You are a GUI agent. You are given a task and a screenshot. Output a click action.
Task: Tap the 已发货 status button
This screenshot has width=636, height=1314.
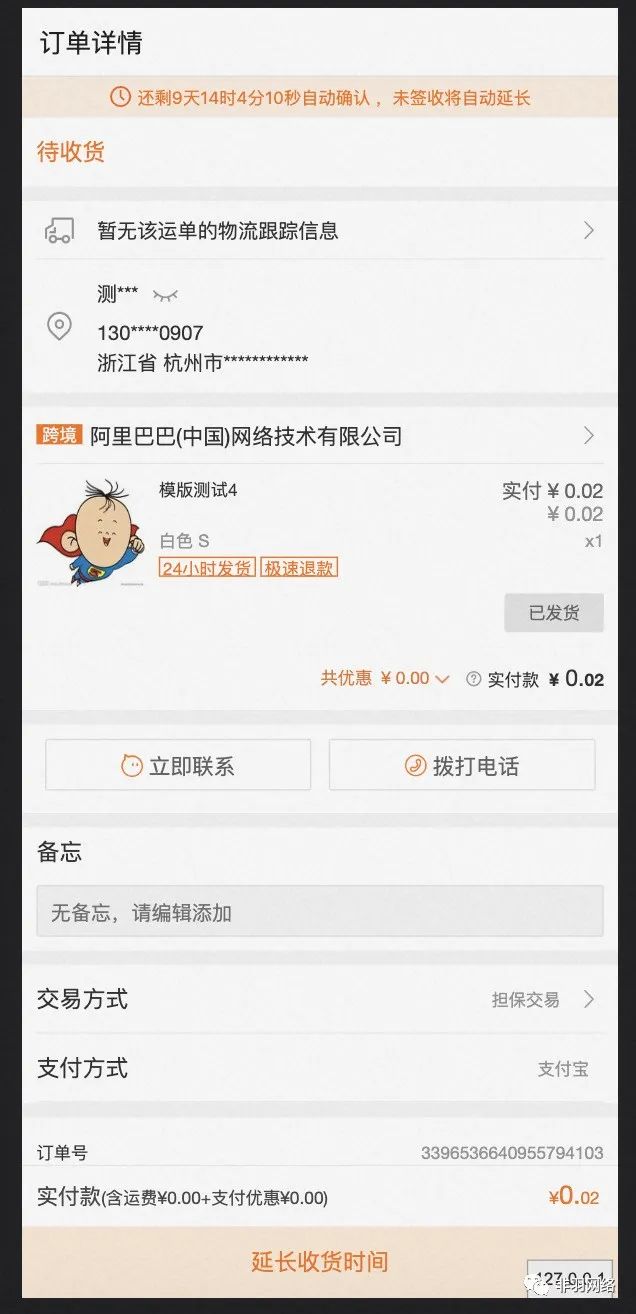point(553,613)
